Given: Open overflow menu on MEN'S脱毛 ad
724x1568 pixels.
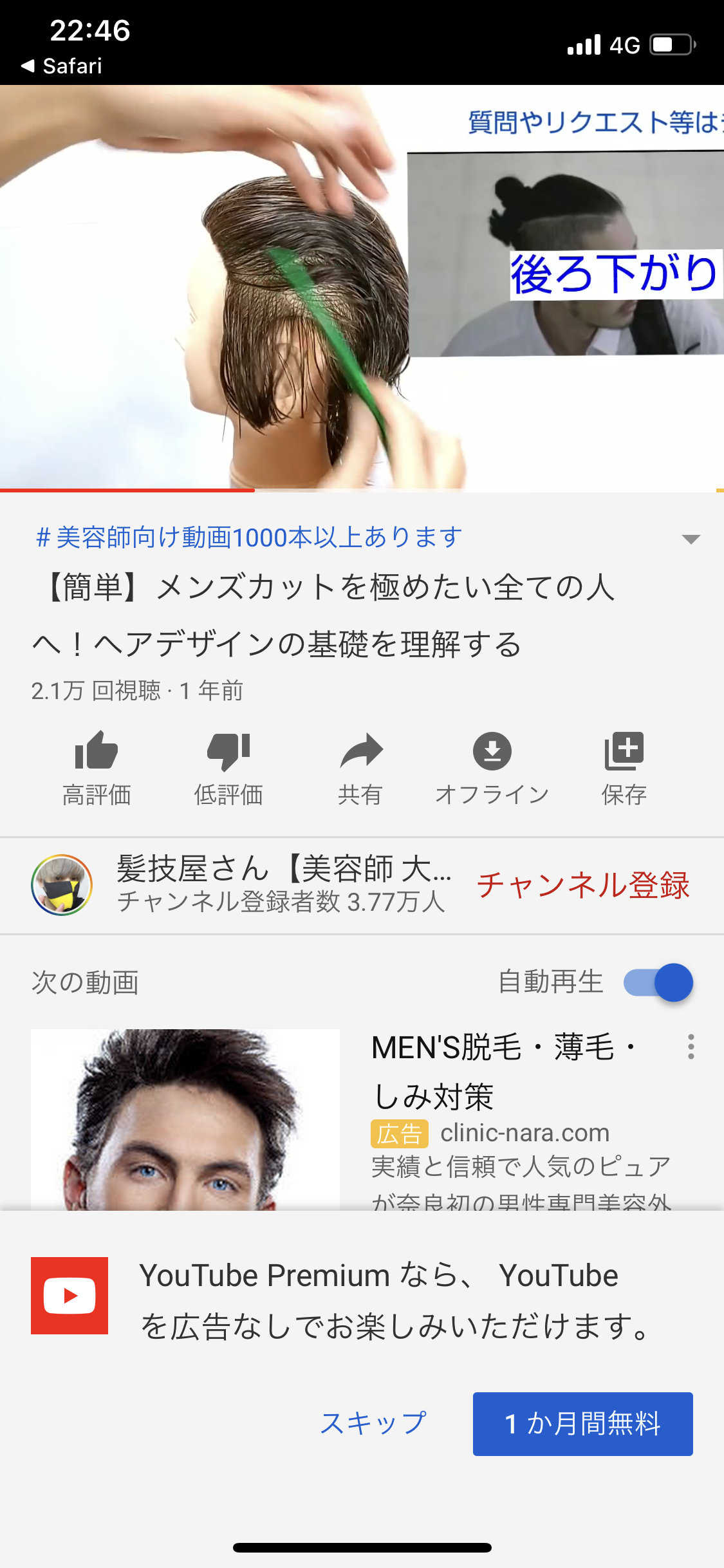Looking at the screenshot, I should (691, 1047).
